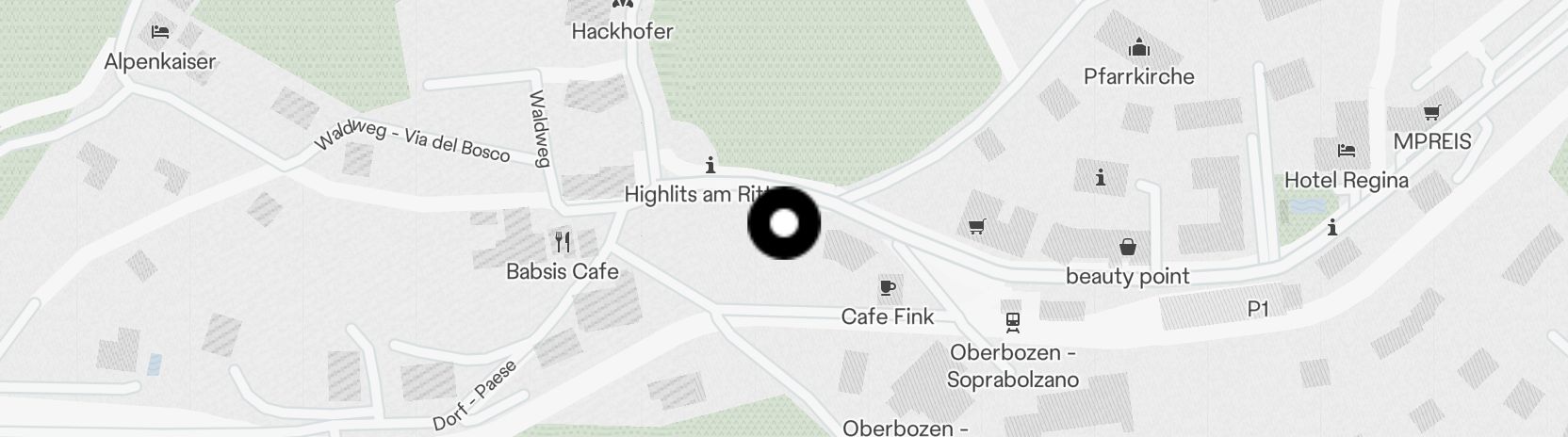Select the Pfarrkirche church marker

pyautogui.click(x=1138, y=47)
